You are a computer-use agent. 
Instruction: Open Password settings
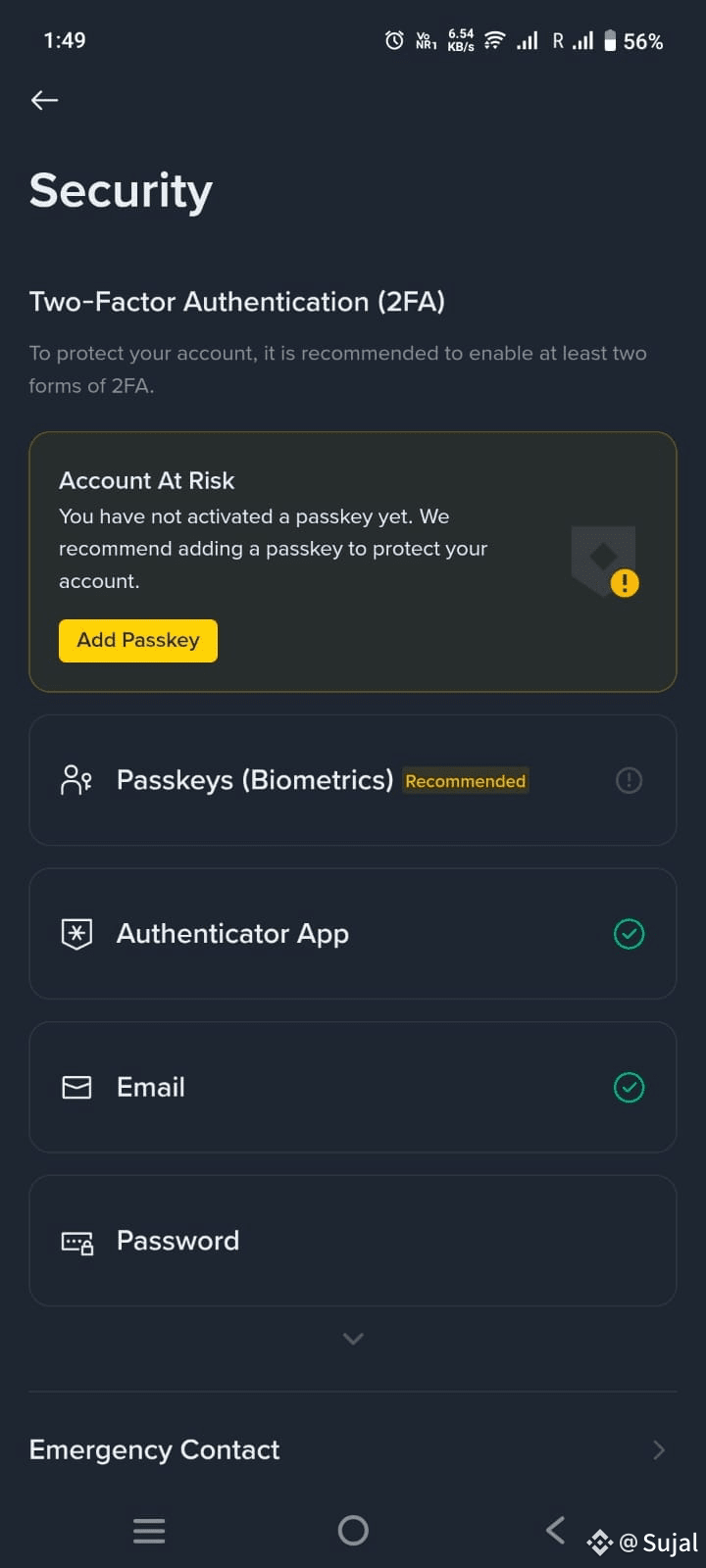pyautogui.click(x=353, y=1241)
